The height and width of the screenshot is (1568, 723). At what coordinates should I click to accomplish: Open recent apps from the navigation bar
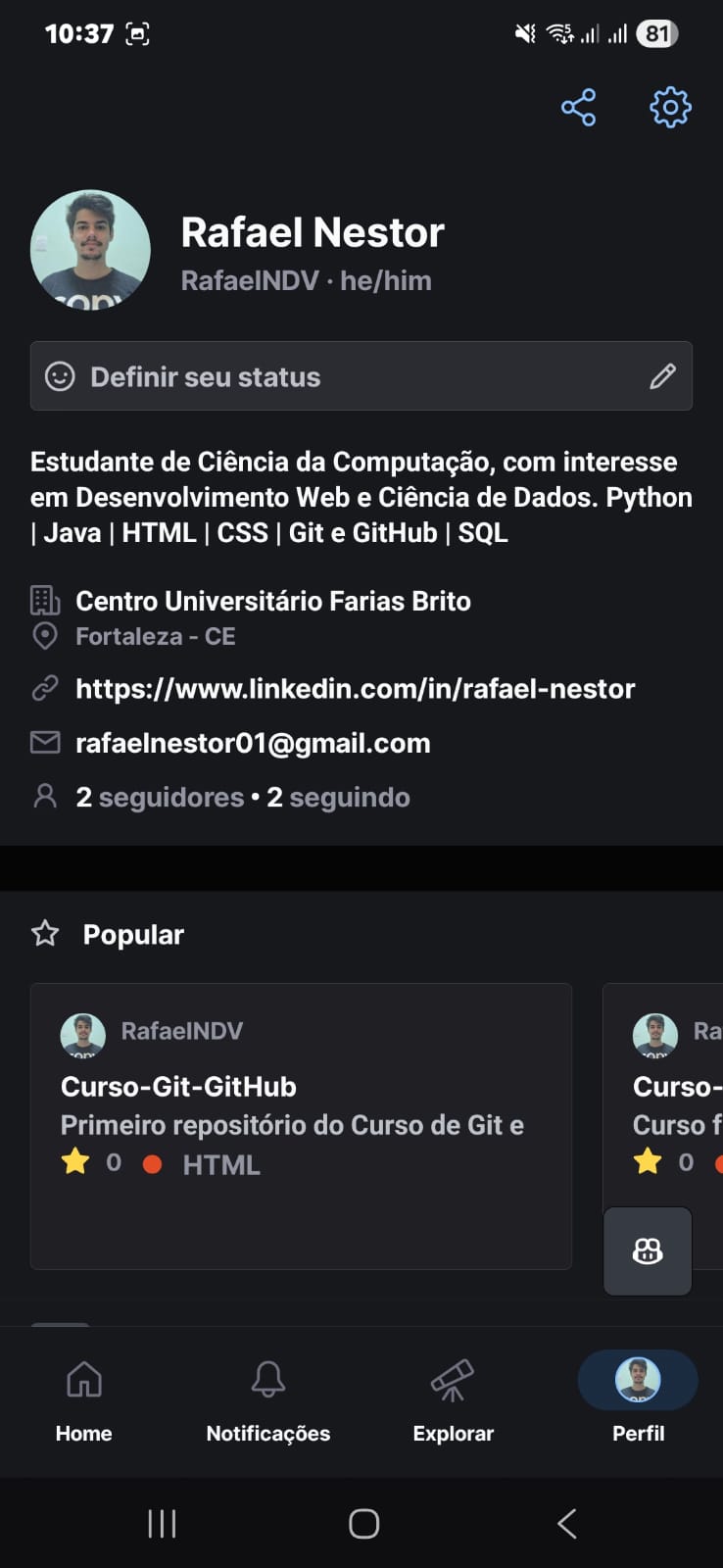(162, 1523)
